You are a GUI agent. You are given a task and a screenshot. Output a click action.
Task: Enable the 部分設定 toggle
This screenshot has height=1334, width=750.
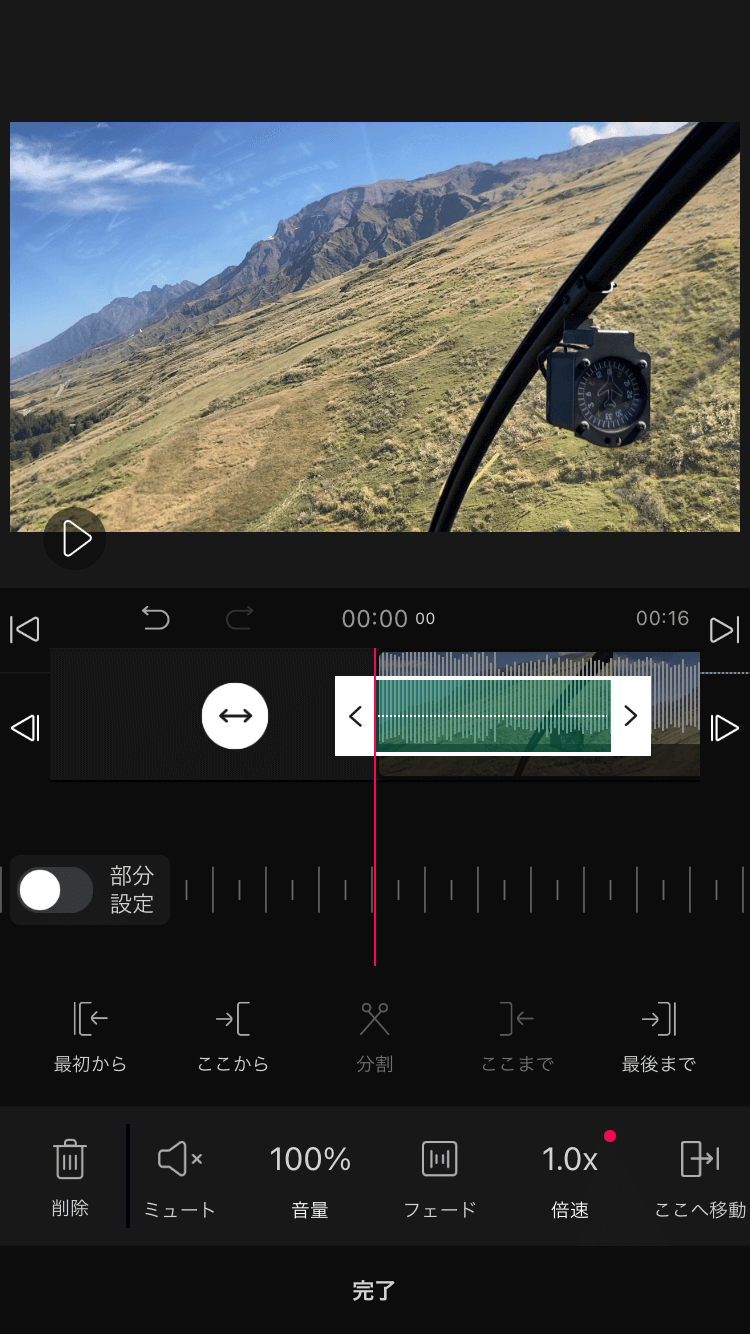click(x=56, y=890)
